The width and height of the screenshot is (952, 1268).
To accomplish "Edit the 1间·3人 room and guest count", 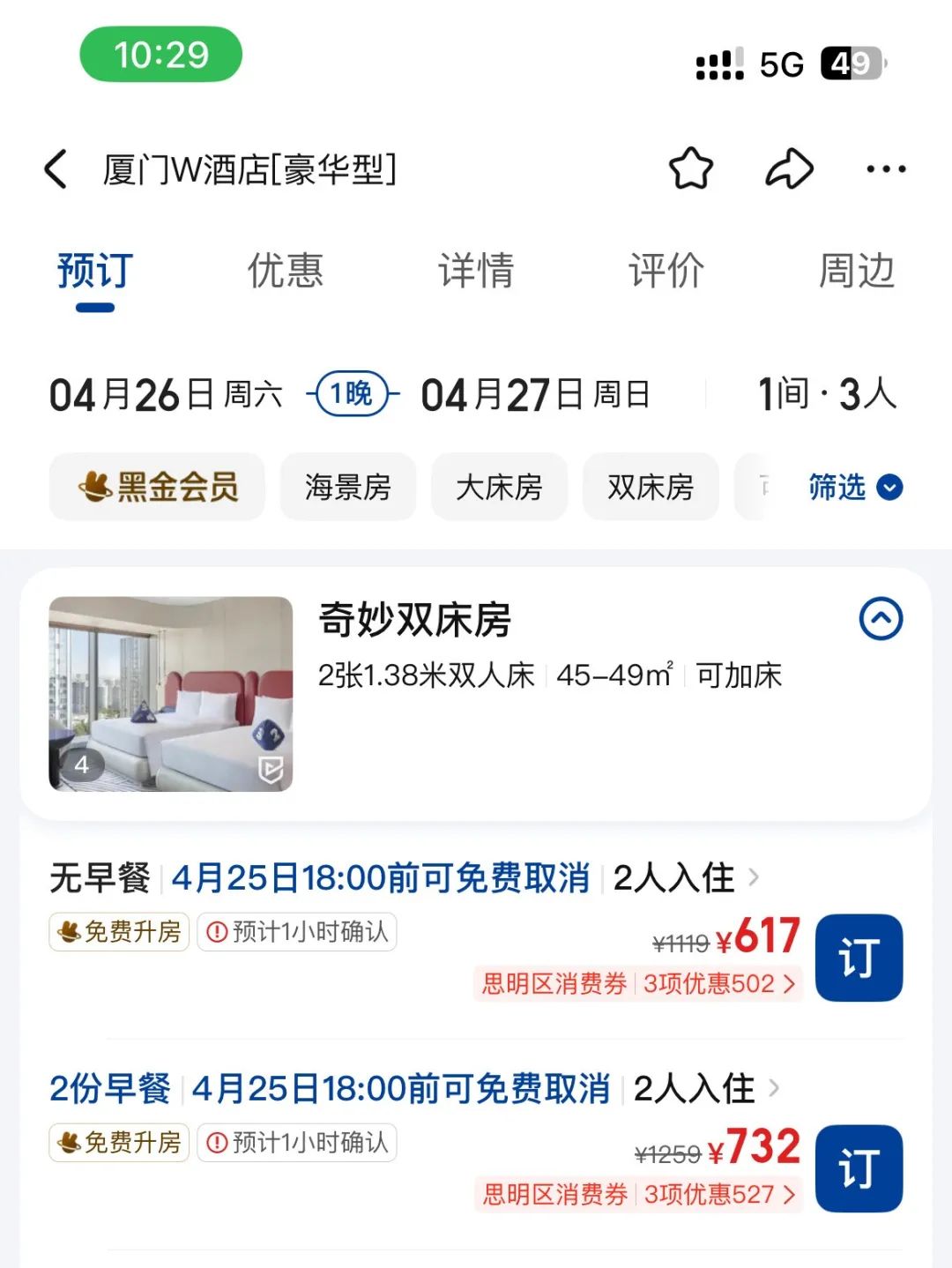I will tap(827, 394).
